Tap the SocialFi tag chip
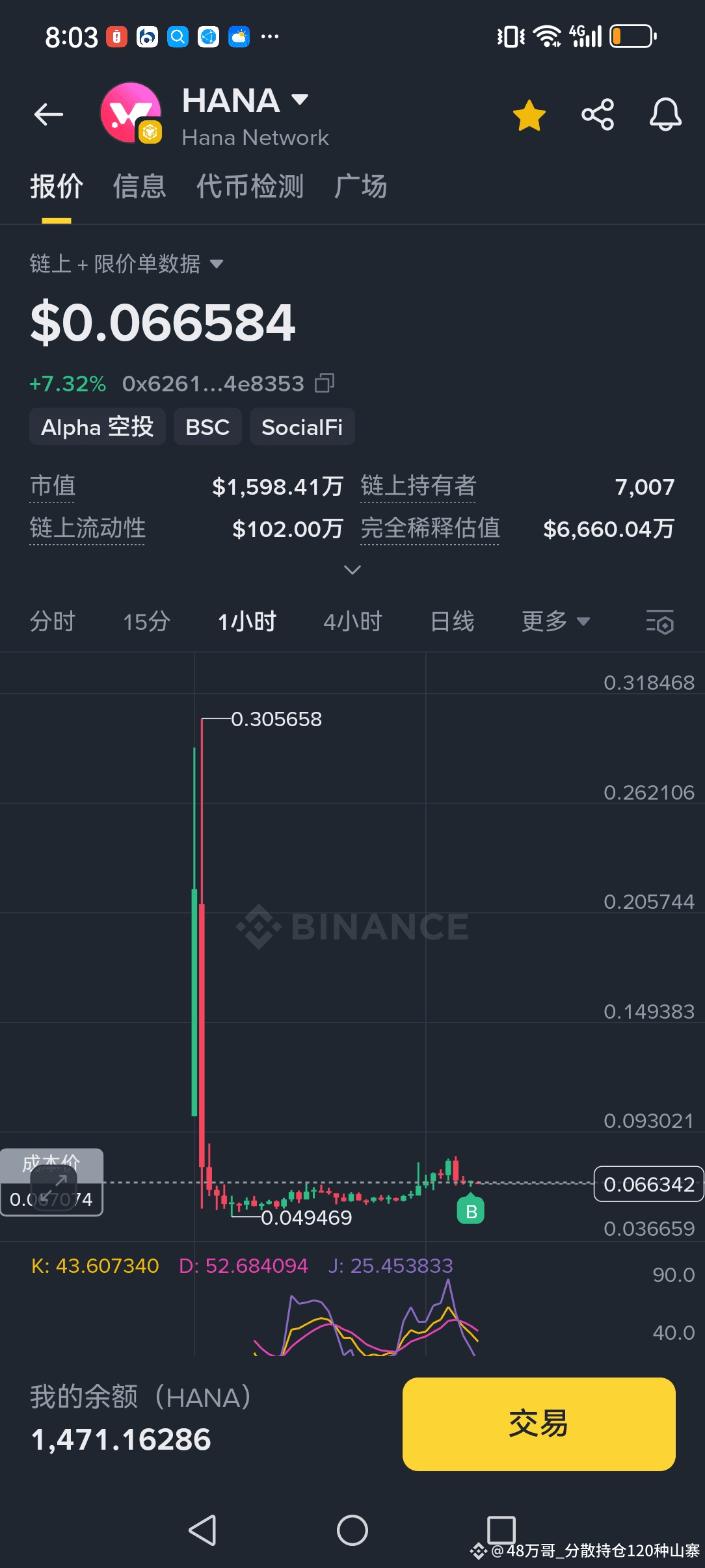The width and height of the screenshot is (705, 1568). coord(302,427)
